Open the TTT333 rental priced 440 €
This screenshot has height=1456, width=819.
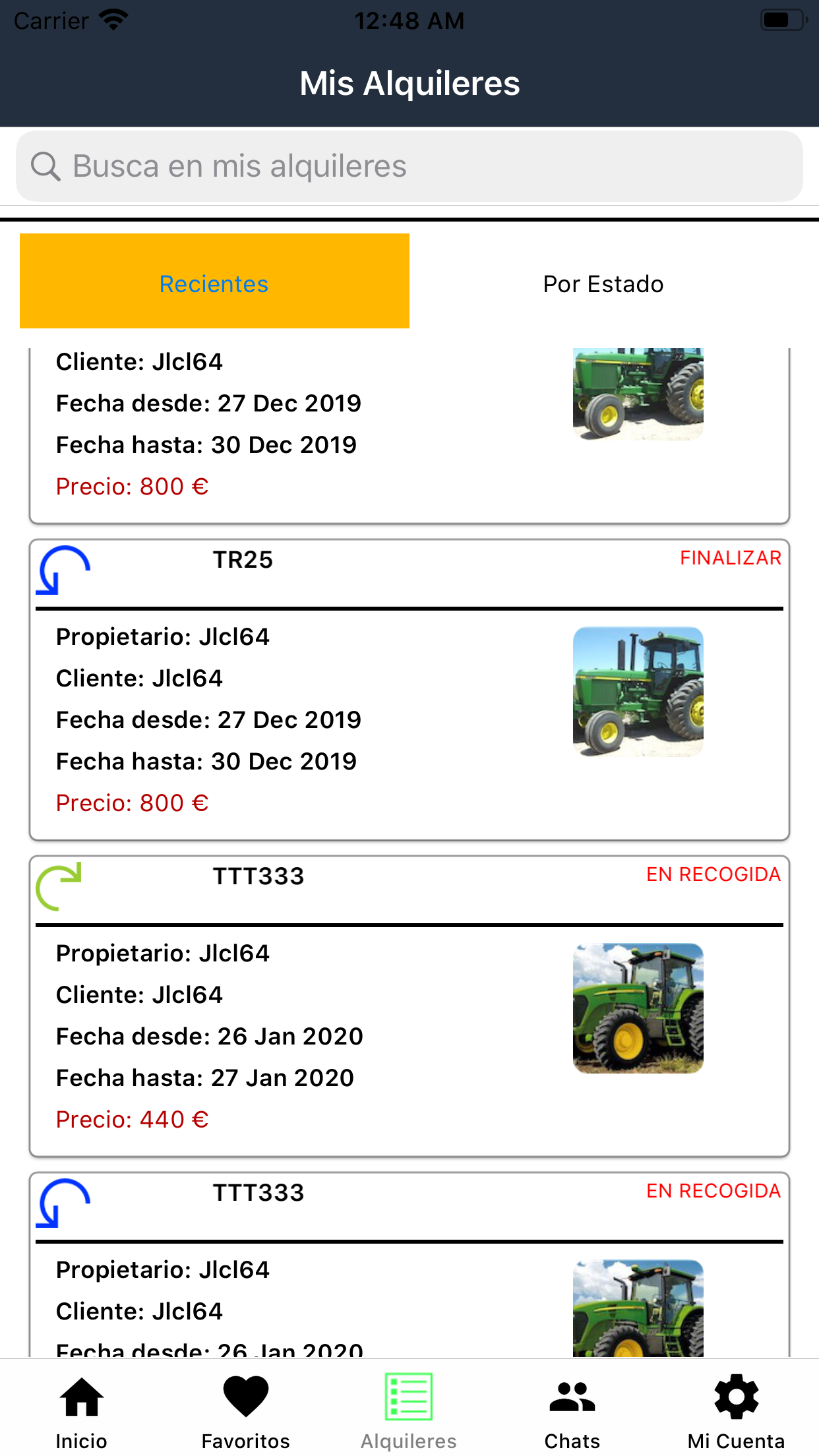coord(409,1006)
